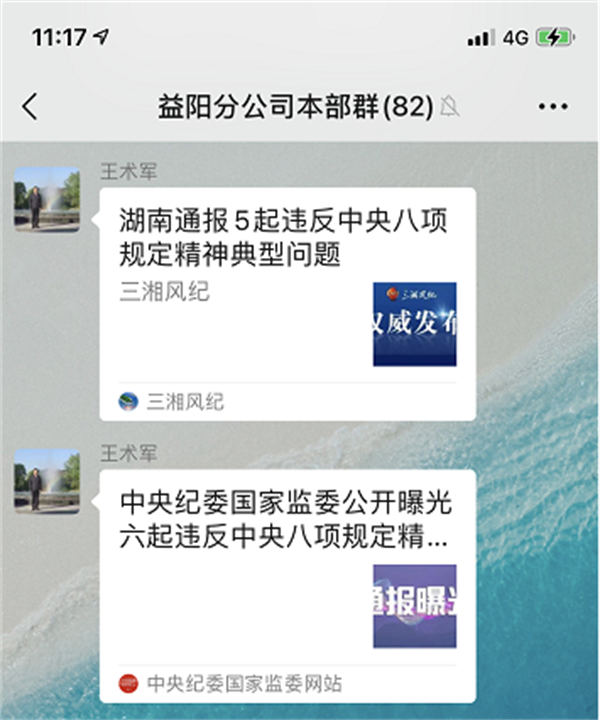View 王术军's avatar beside the 中央纪委 article
600x720 pixels.
(47, 481)
